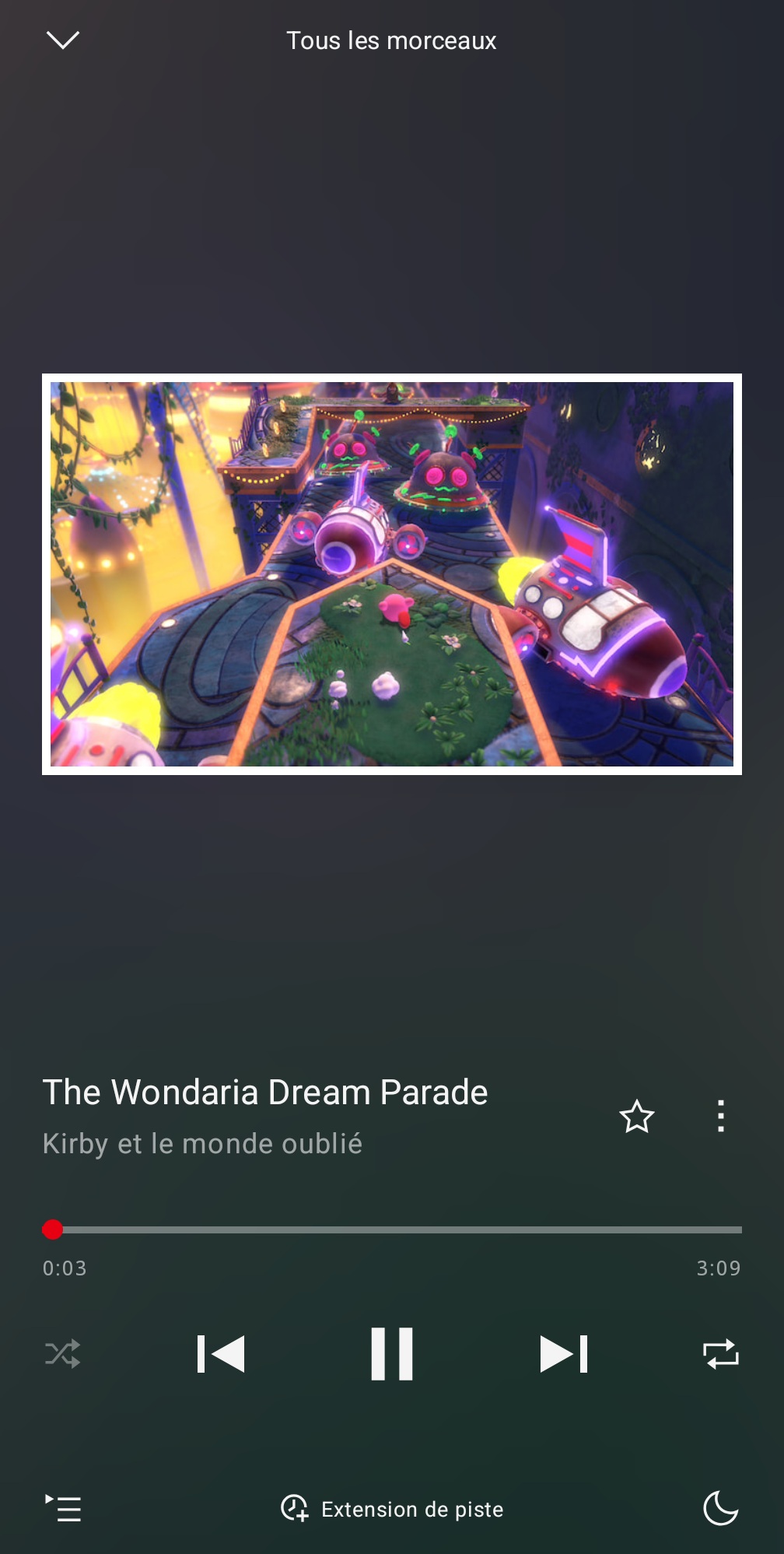Skip back to the previous track

pos(221,1354)
